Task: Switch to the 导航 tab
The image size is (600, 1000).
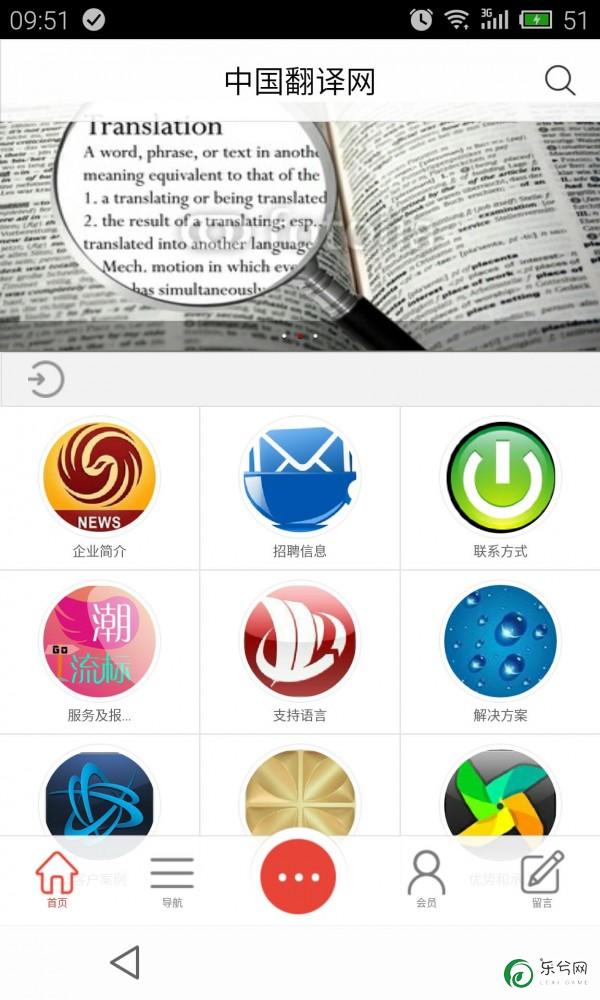Action: [x=172, y=879]
